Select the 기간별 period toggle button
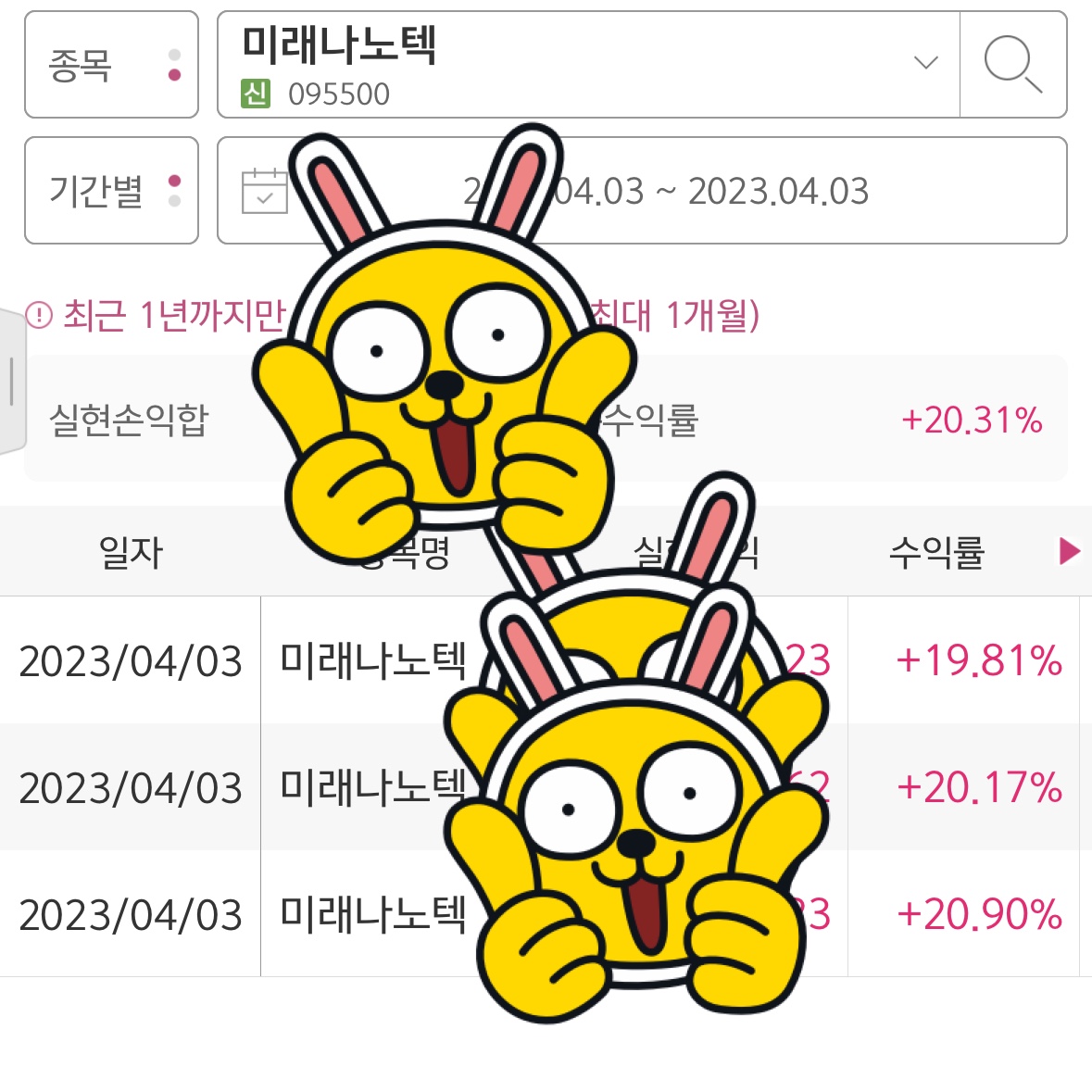Screen dimensions: 1092x1092 (x=111, y=191)
